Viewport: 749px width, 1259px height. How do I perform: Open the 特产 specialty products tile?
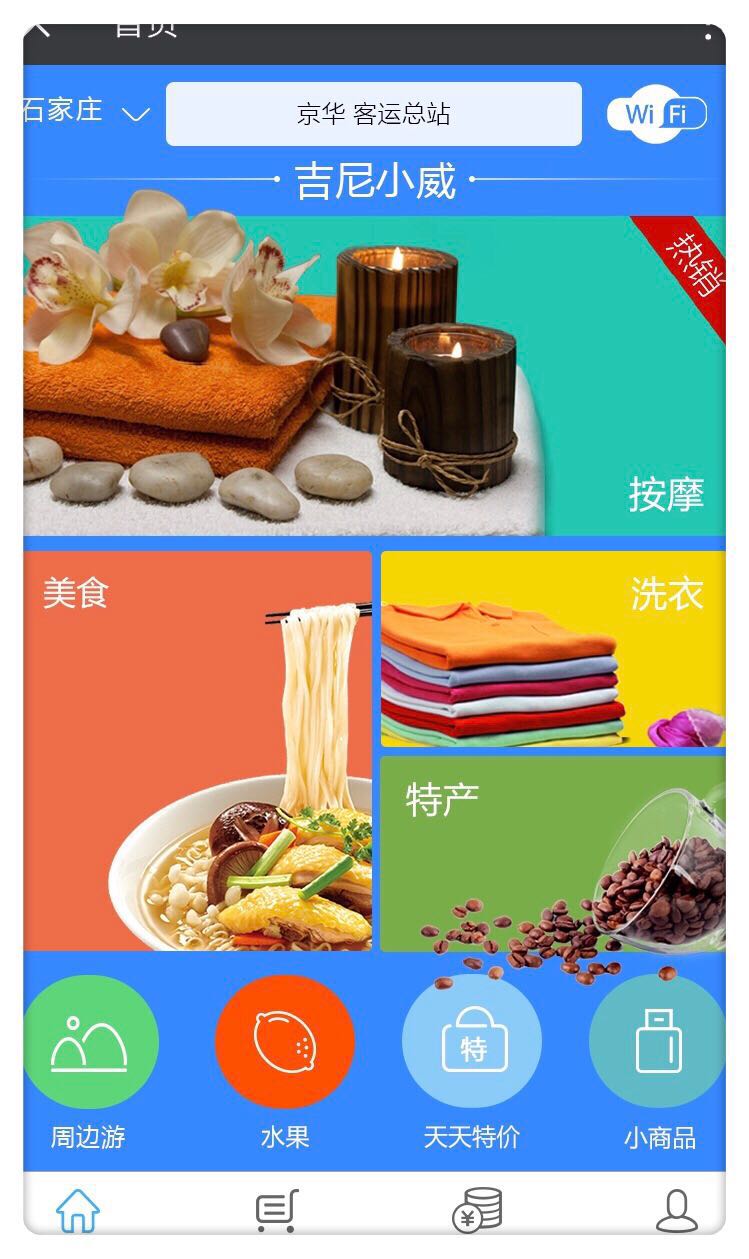click(552, 853)
